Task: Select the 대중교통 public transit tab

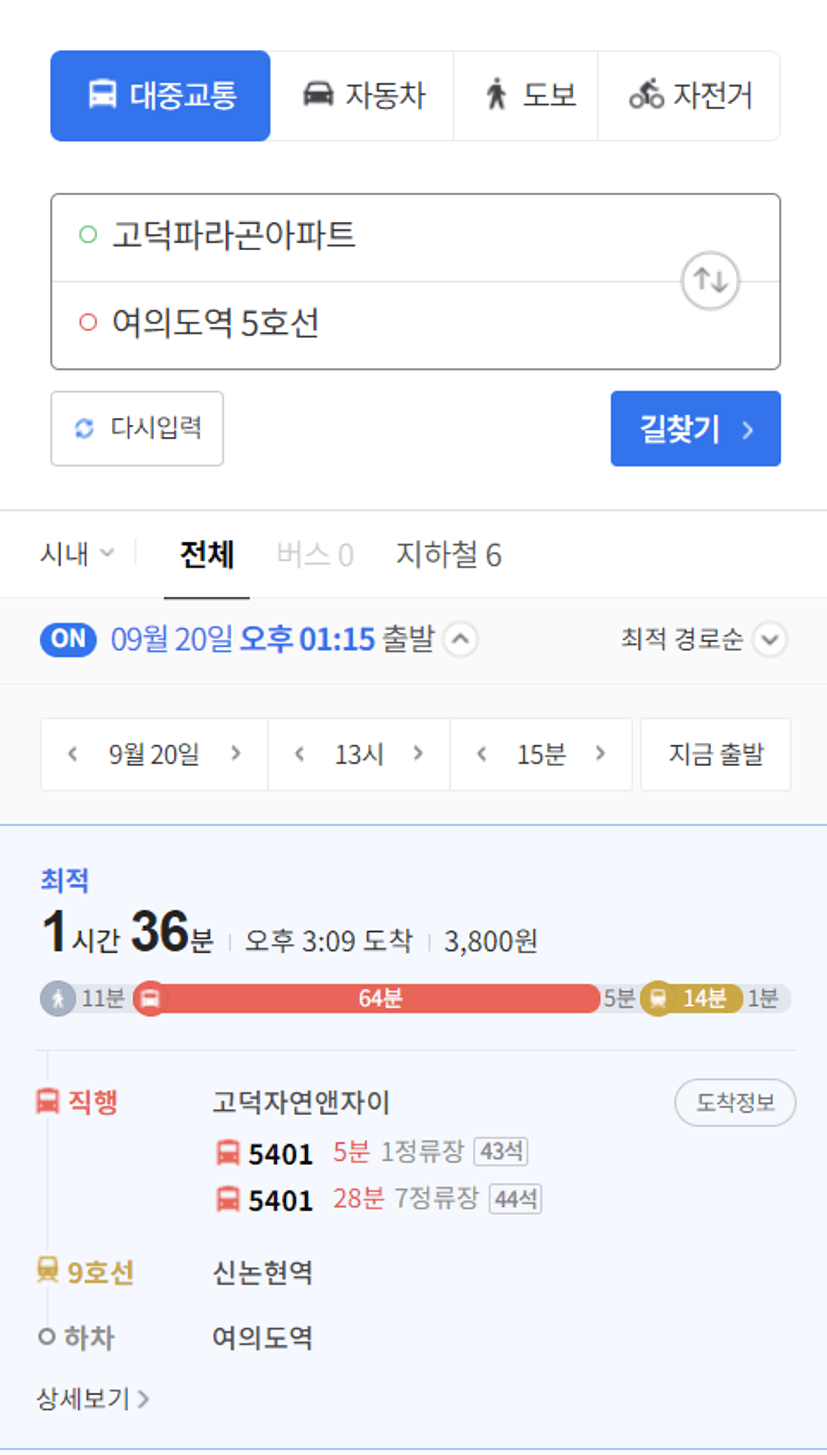Action: (x=160, y=96)
